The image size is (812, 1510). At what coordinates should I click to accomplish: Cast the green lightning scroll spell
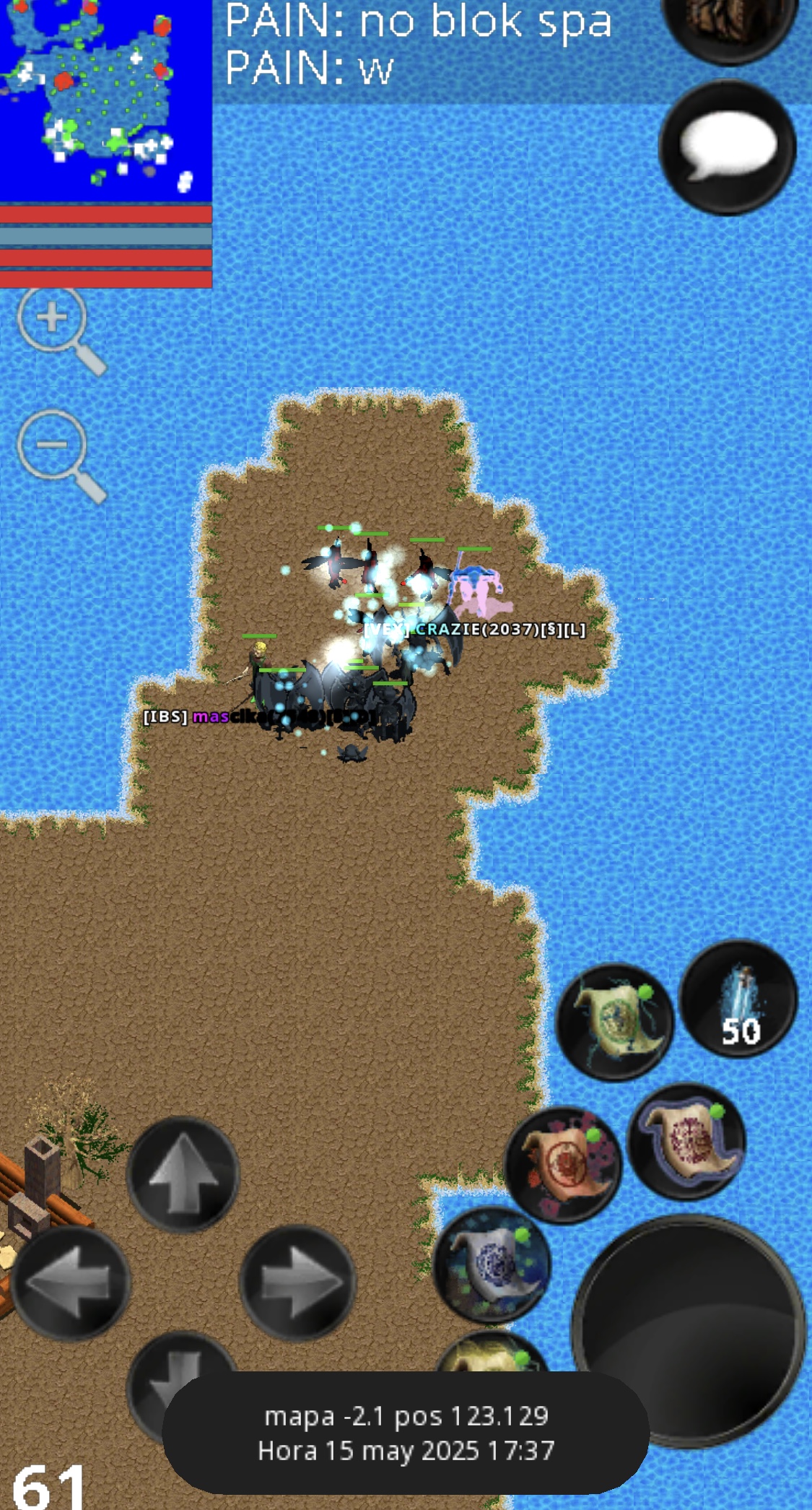point(615,1022)
